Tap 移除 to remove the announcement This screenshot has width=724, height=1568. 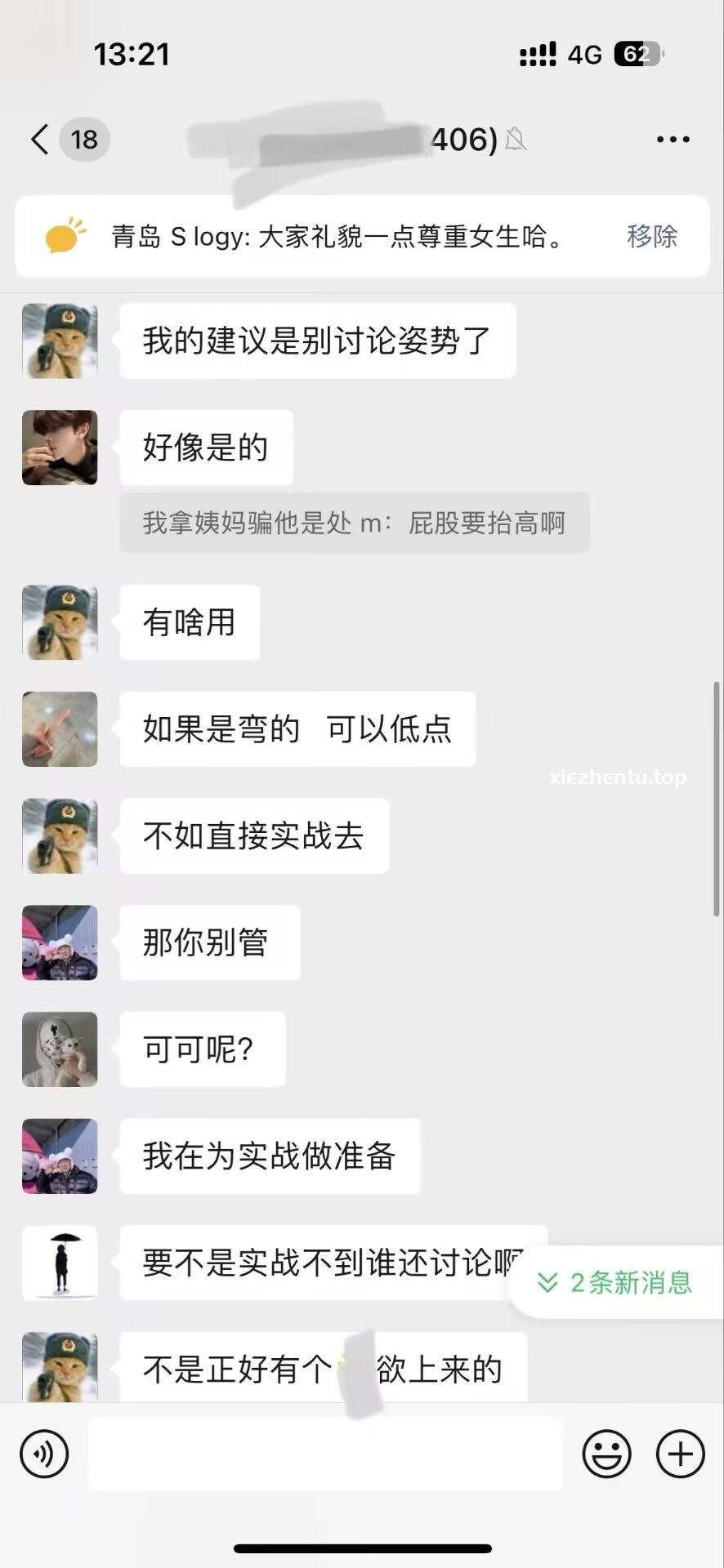point(652,236)
